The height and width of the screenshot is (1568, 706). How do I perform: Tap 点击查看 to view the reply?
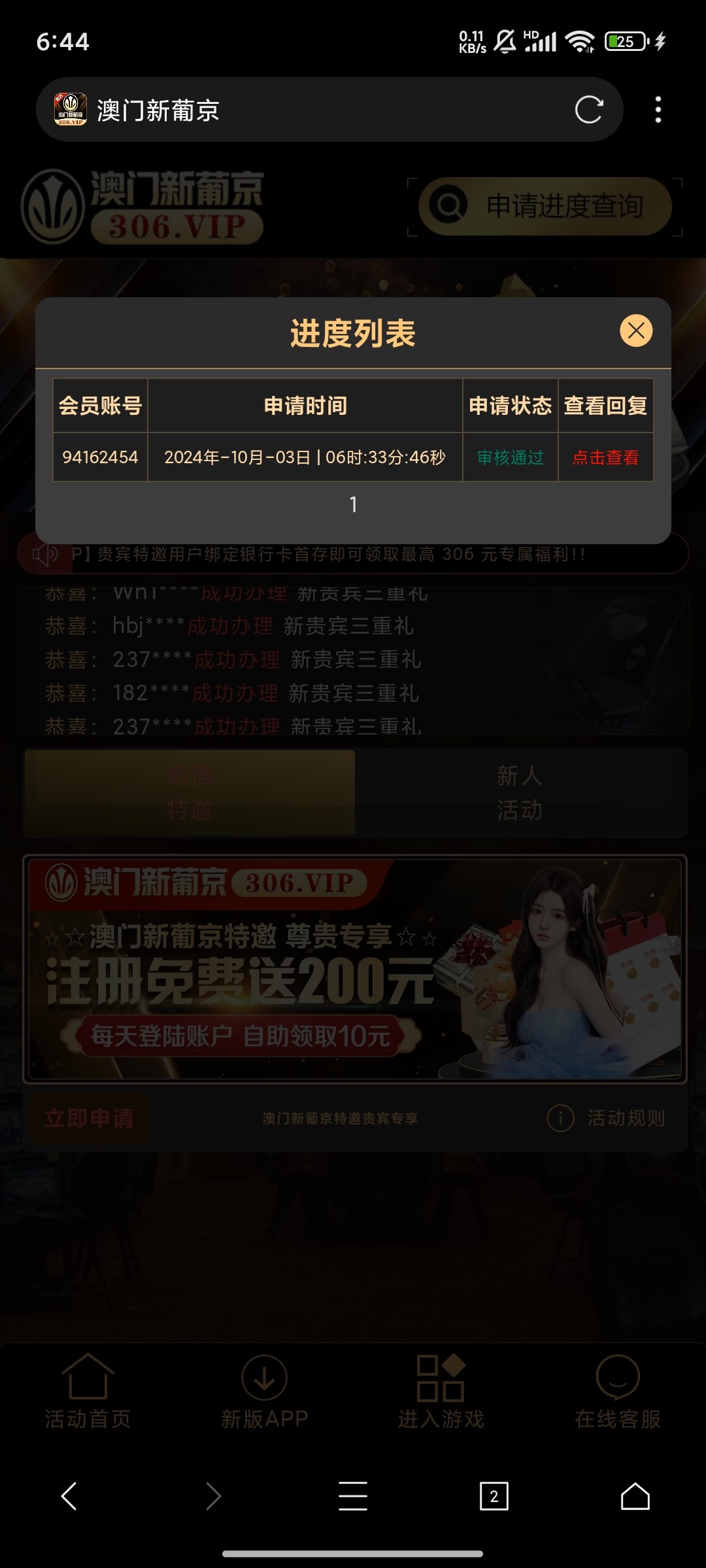point(605,457)
